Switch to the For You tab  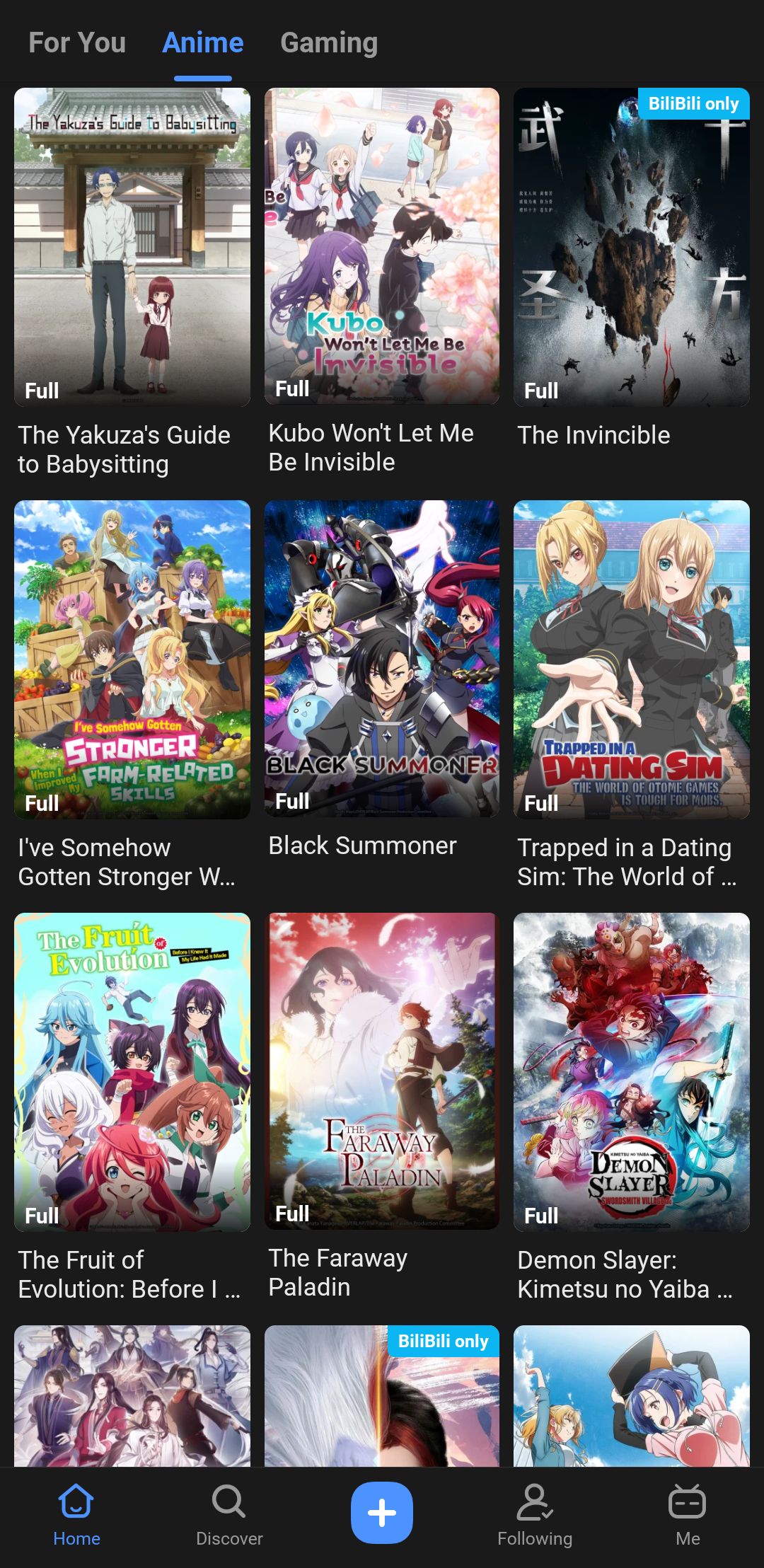(77, 43)
